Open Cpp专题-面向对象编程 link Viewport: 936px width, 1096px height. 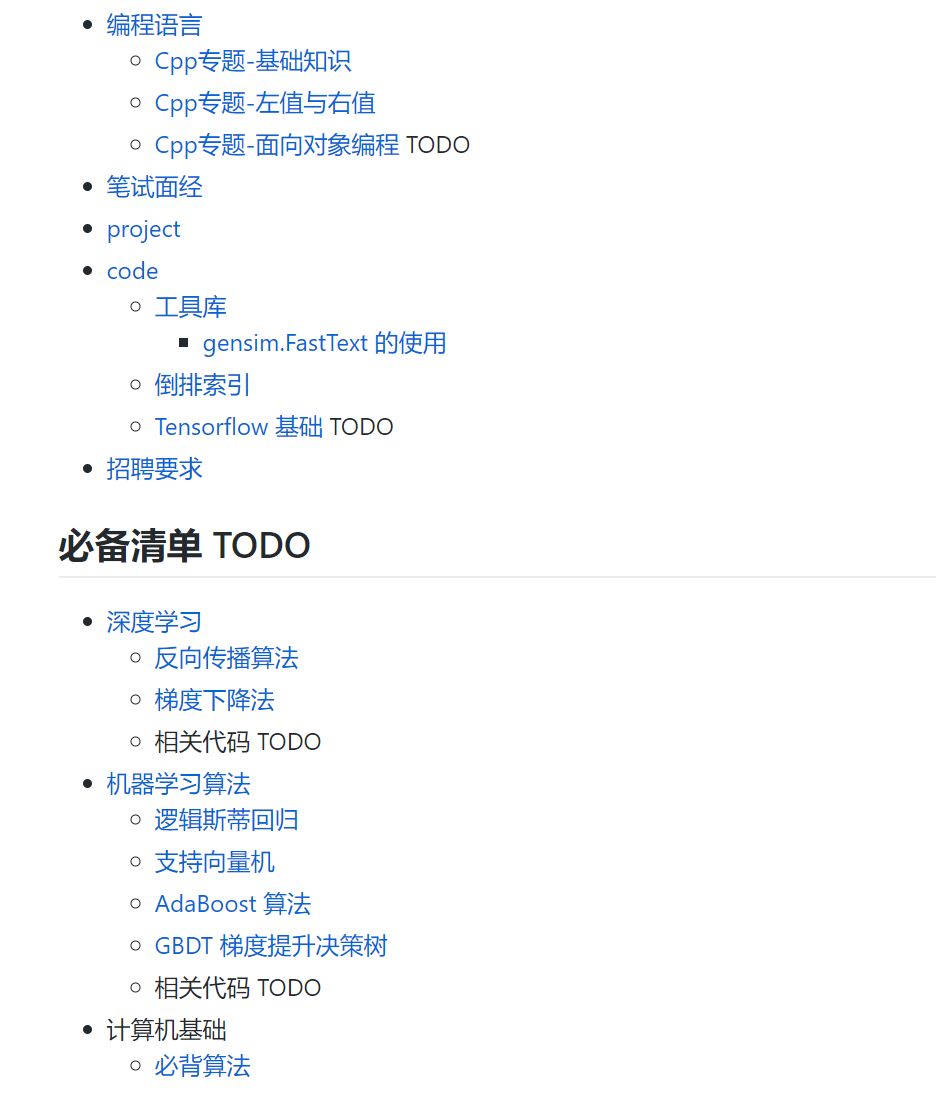[276, 145]
